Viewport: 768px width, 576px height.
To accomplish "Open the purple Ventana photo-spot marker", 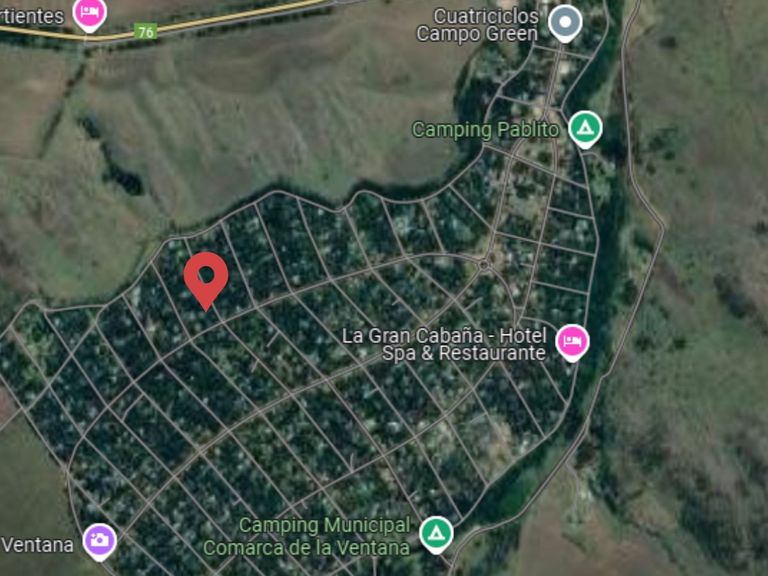I will 99,540.
